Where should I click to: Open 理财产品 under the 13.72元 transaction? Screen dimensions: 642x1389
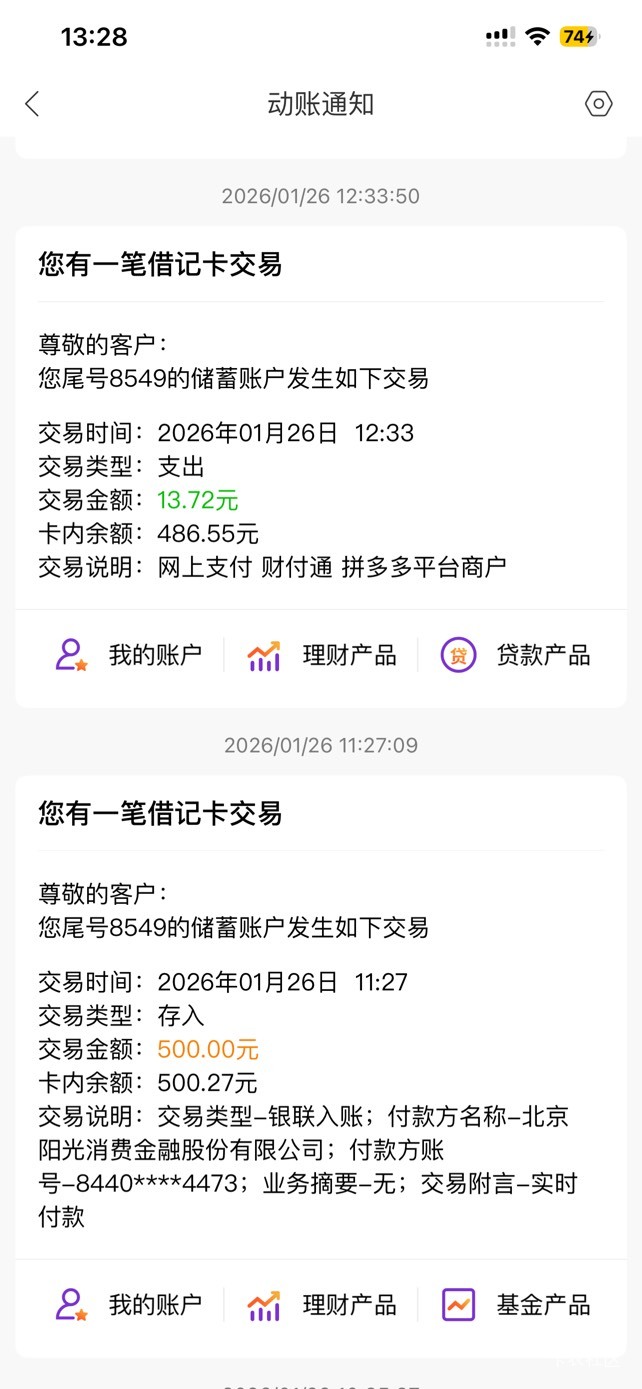coord(321,656)
